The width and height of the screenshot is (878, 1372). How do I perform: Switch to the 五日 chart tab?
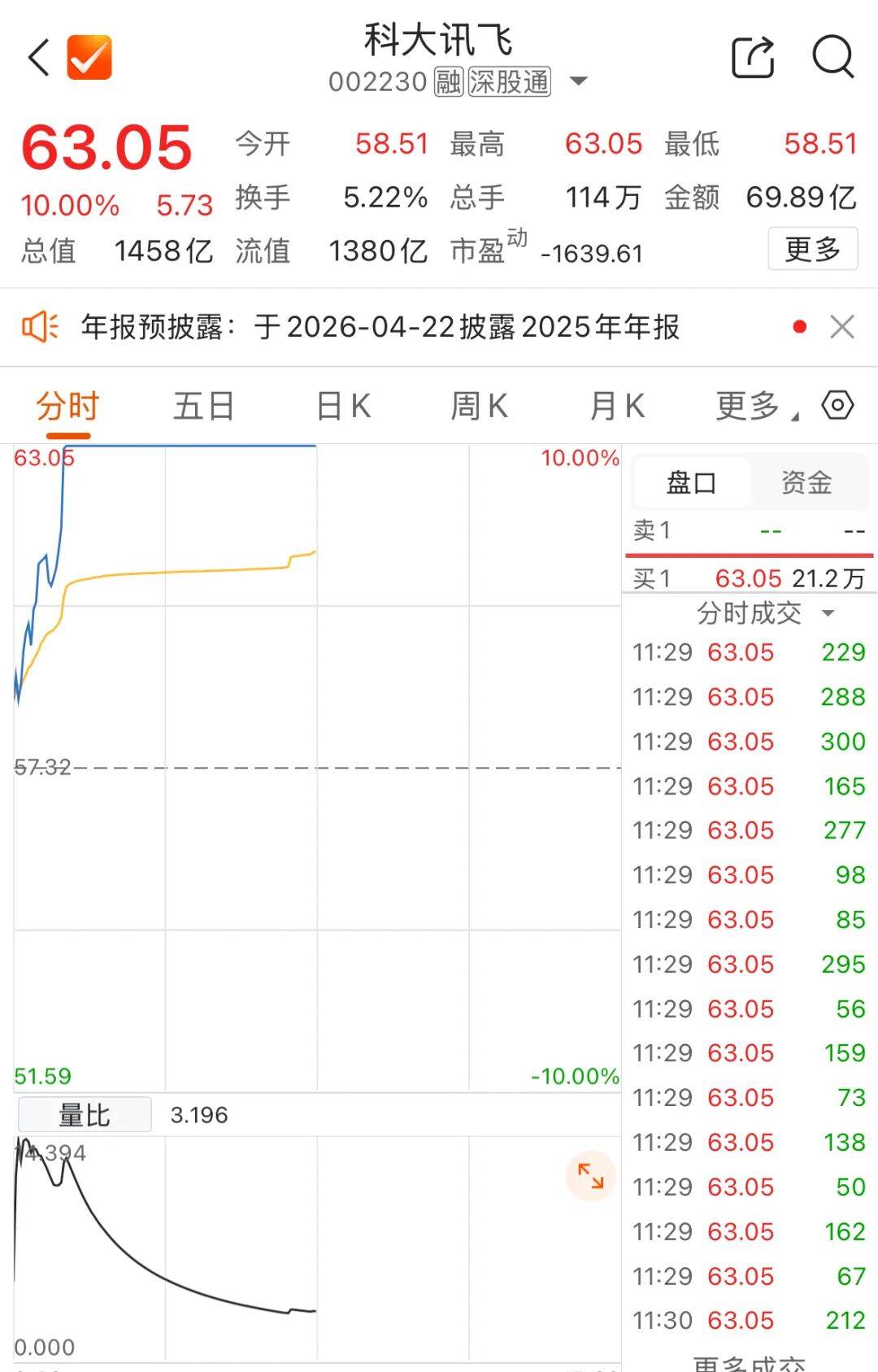(203, 406)
